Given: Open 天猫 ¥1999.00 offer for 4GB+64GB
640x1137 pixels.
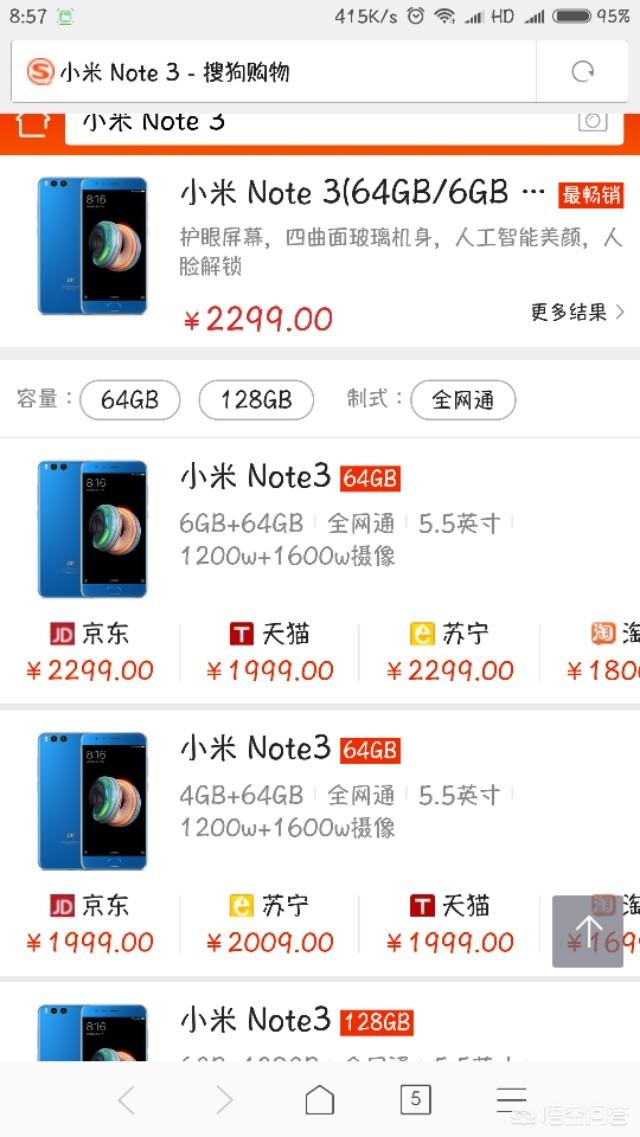Looking at the screenshot, I should point(450,924).
